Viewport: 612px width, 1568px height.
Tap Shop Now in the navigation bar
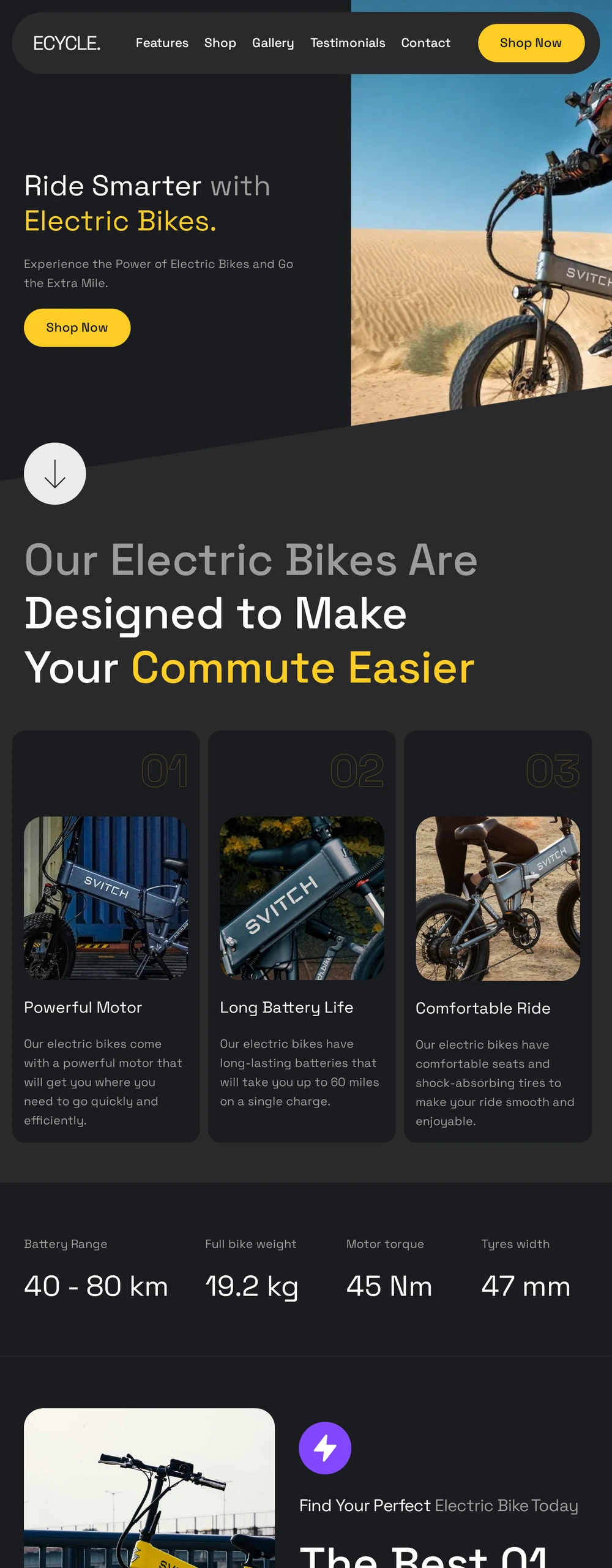tap(531, 43)
